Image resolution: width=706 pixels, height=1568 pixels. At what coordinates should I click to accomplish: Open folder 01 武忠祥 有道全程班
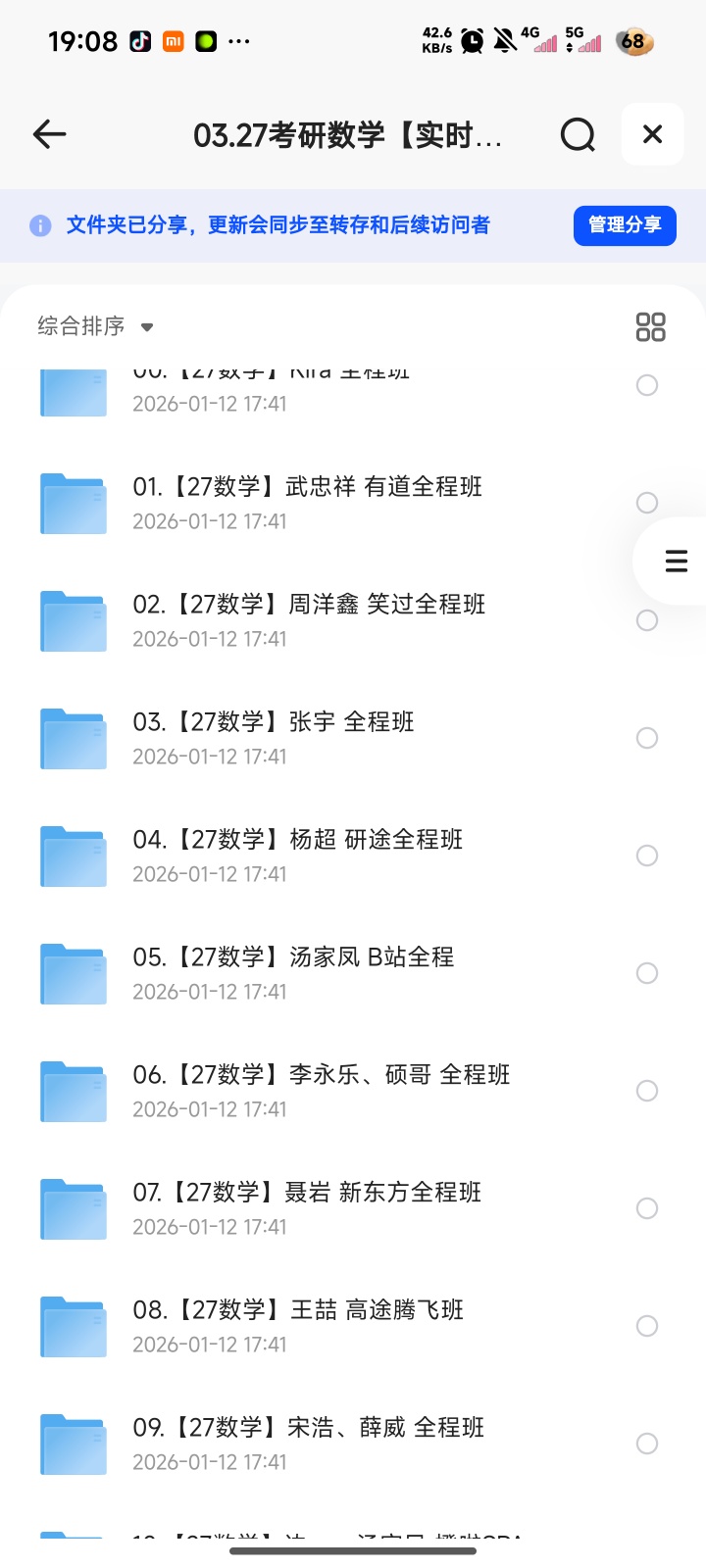coord(353,503)
